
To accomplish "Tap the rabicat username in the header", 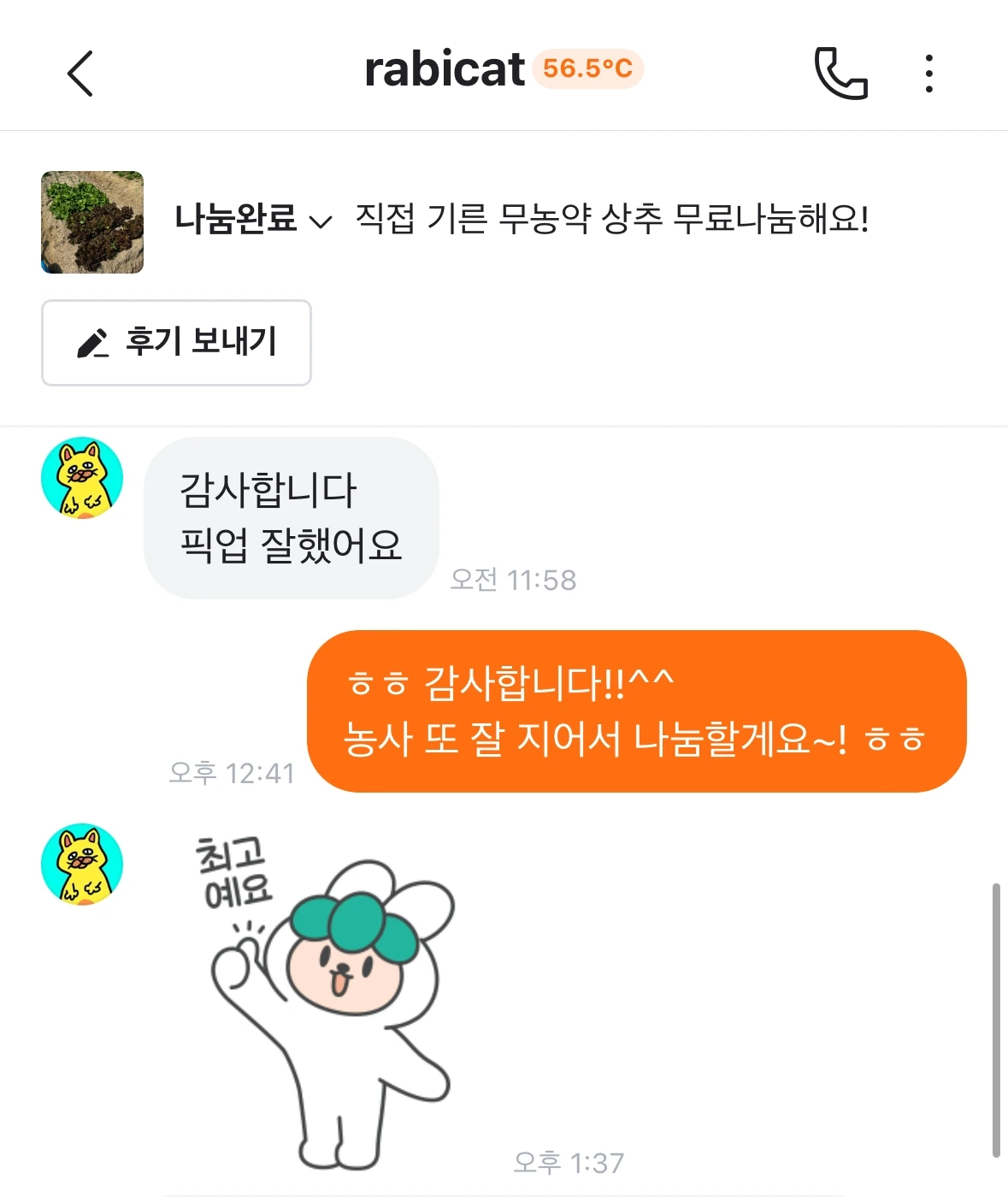I will coord(445,71).
